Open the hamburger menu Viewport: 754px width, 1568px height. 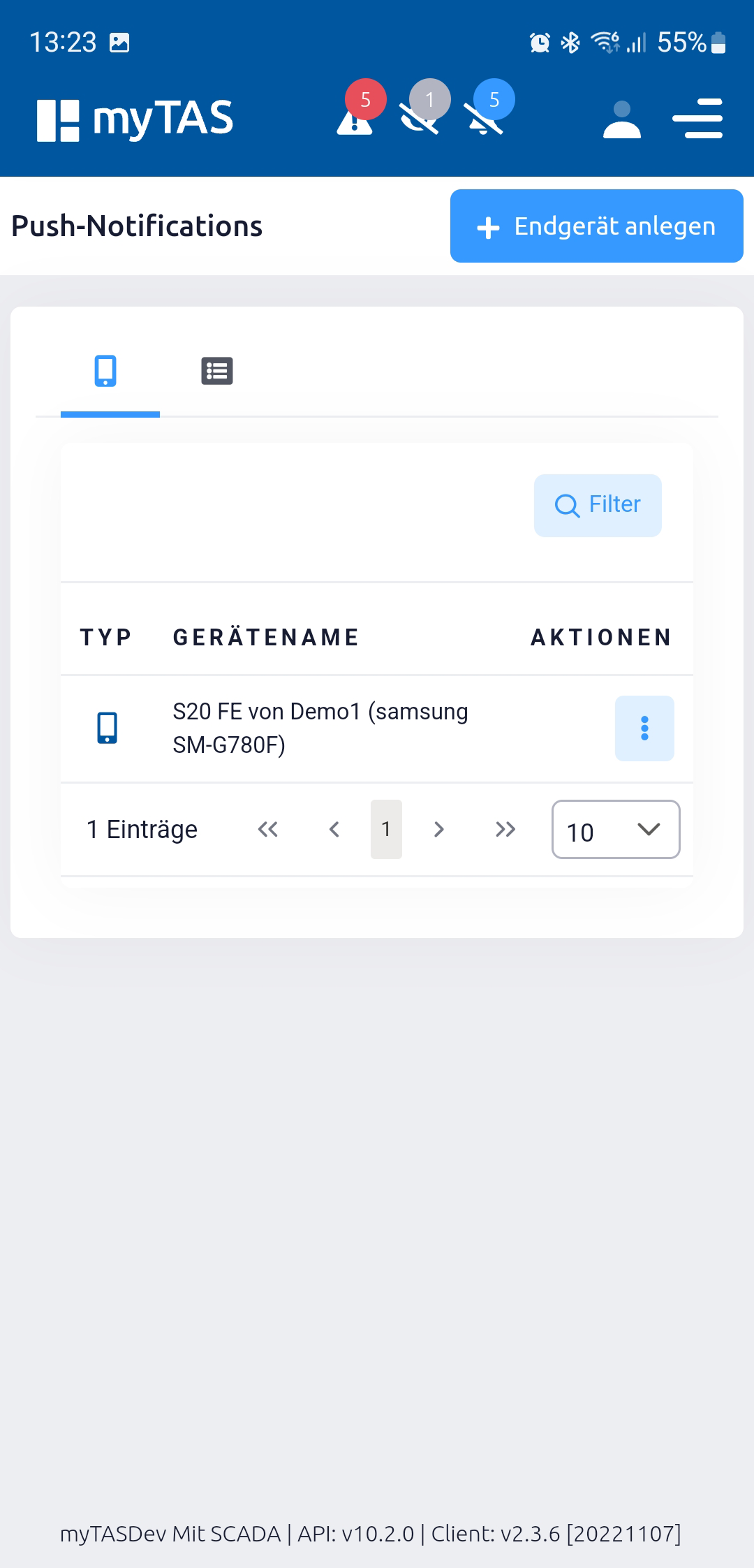pyautogui.click(x=697, y=118)
